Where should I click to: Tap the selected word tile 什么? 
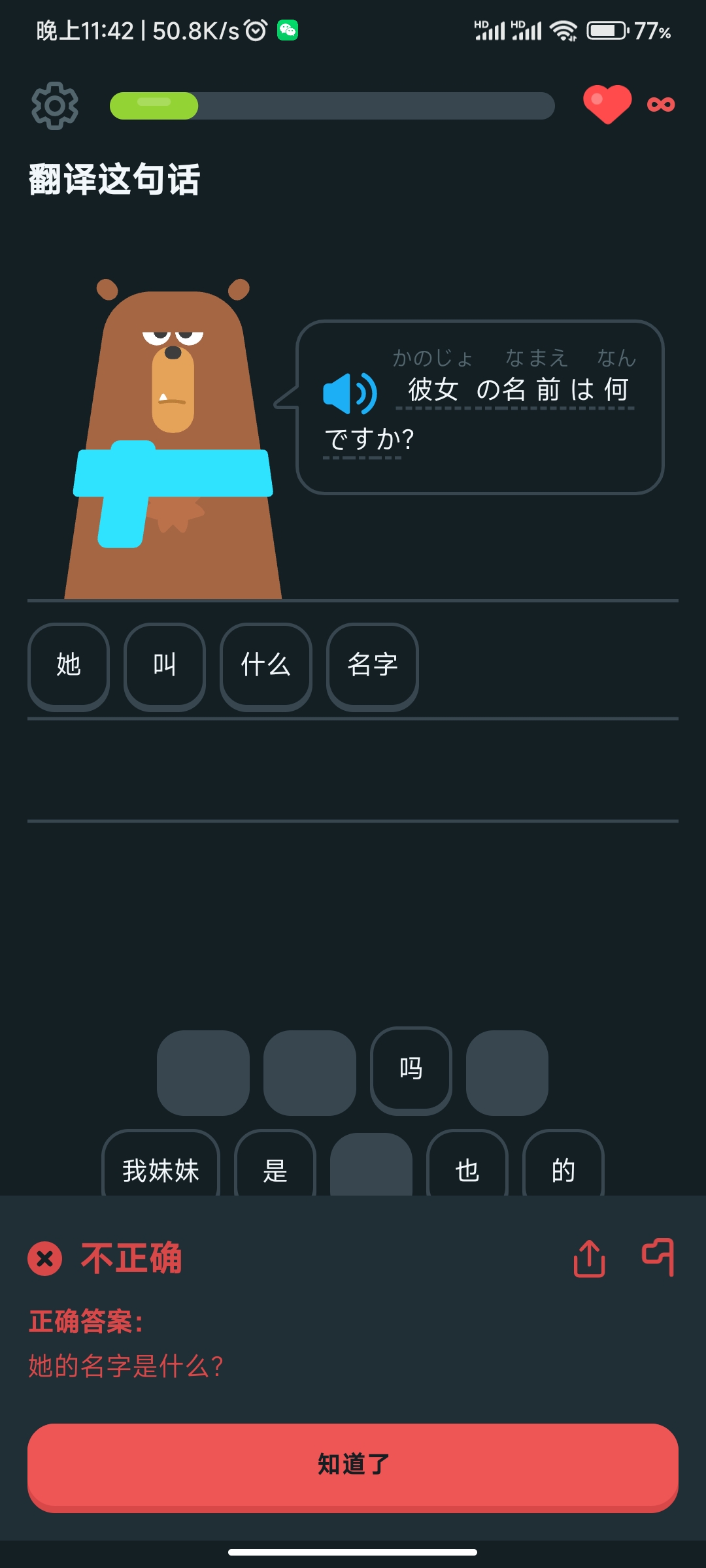266,666
